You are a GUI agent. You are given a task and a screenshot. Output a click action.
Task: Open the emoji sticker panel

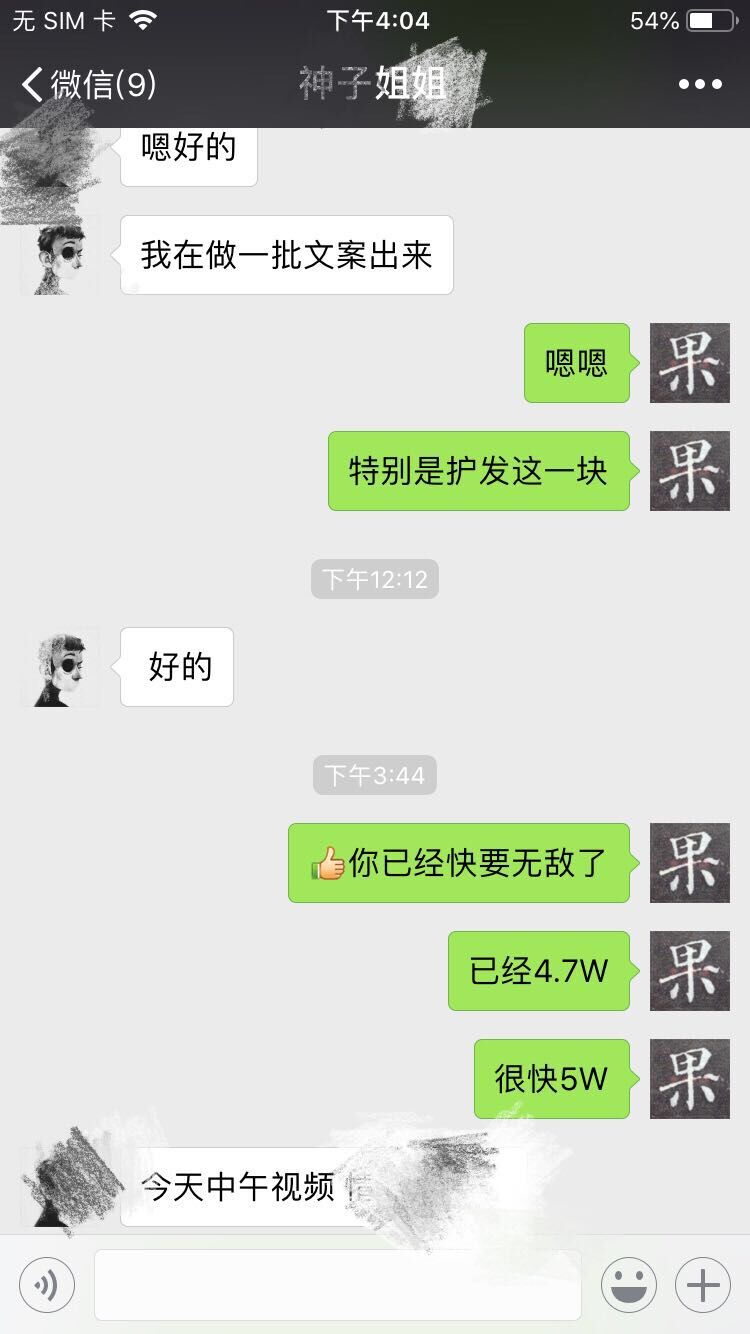pos(629,1285)
